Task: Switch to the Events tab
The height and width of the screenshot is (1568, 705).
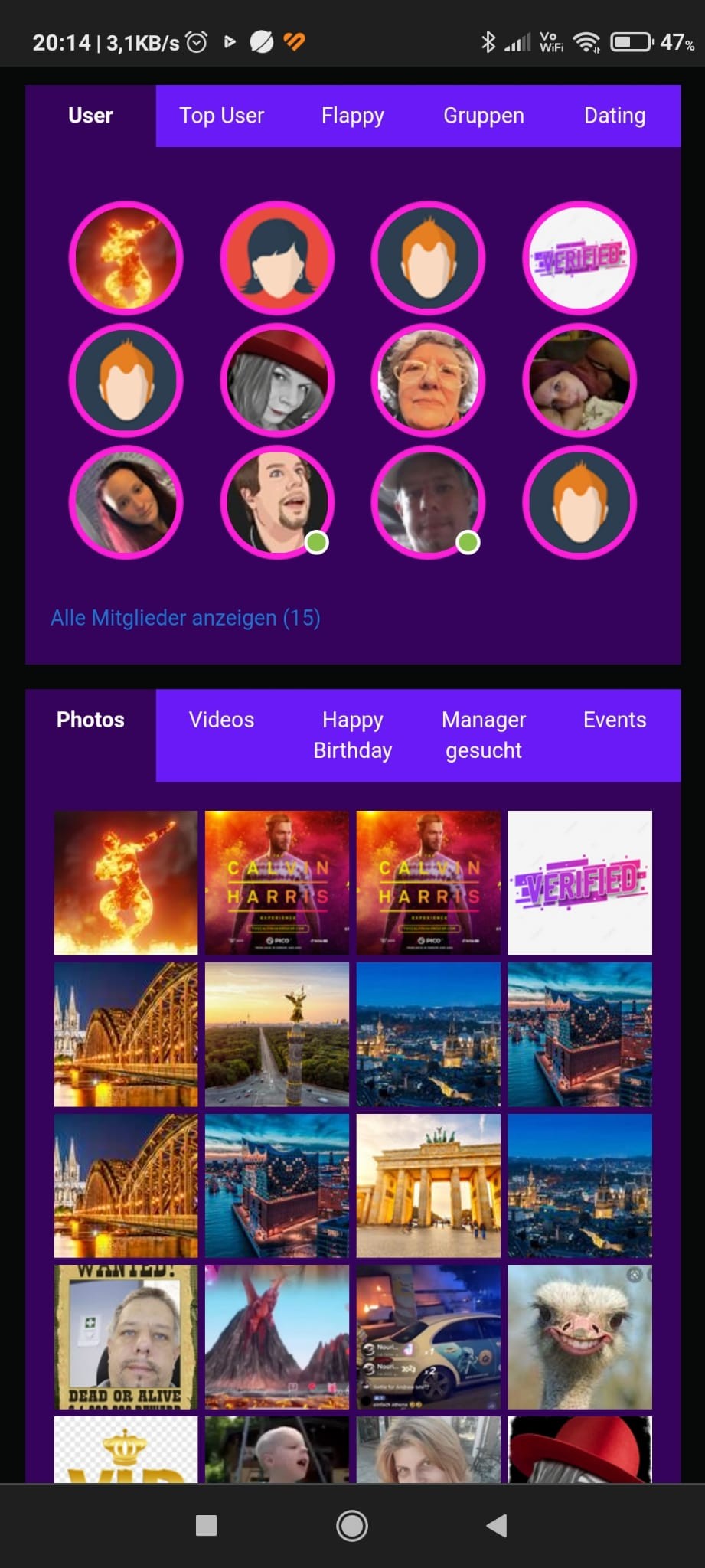Action: [614, 720]
